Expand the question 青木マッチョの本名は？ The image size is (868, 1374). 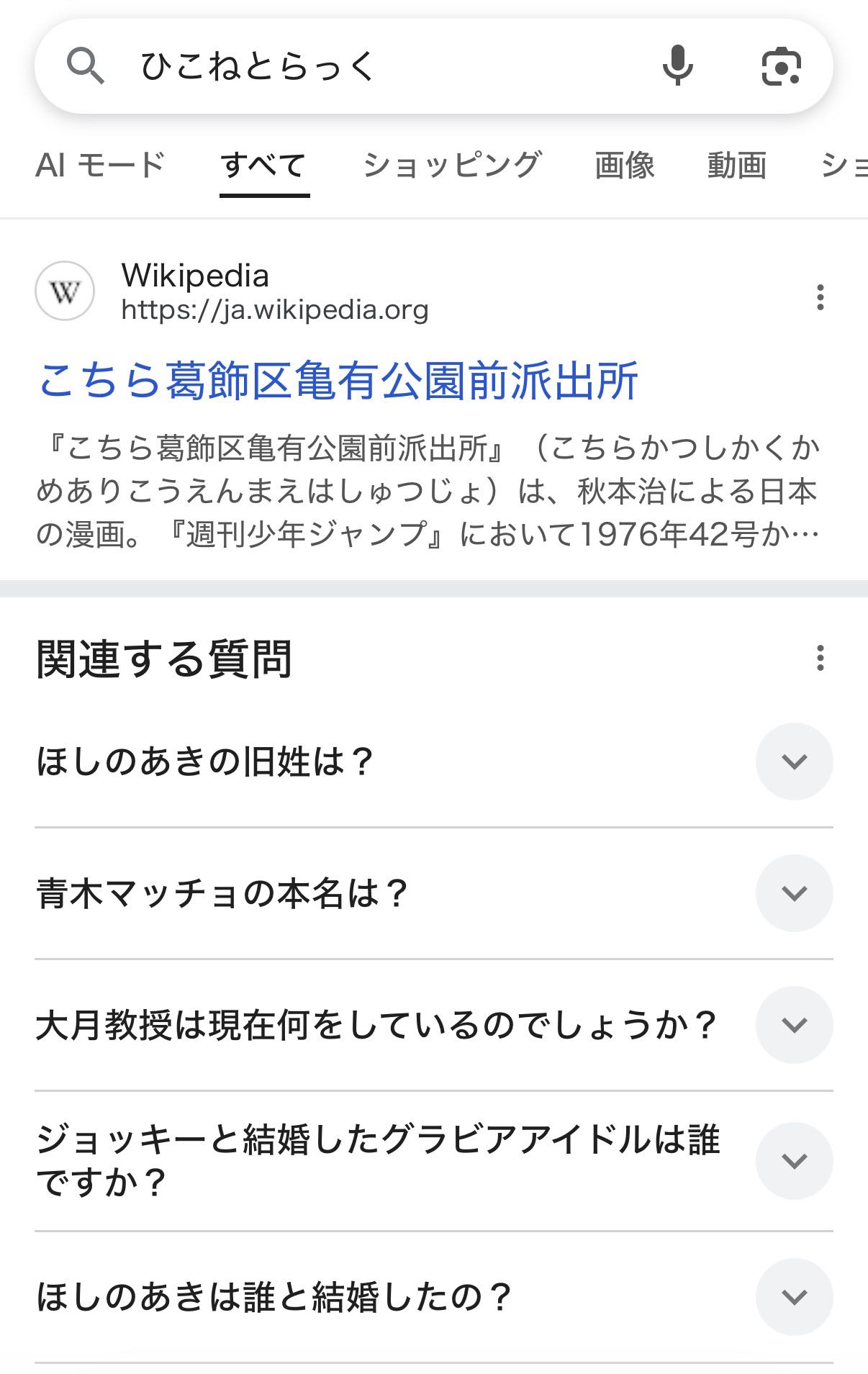794,893
